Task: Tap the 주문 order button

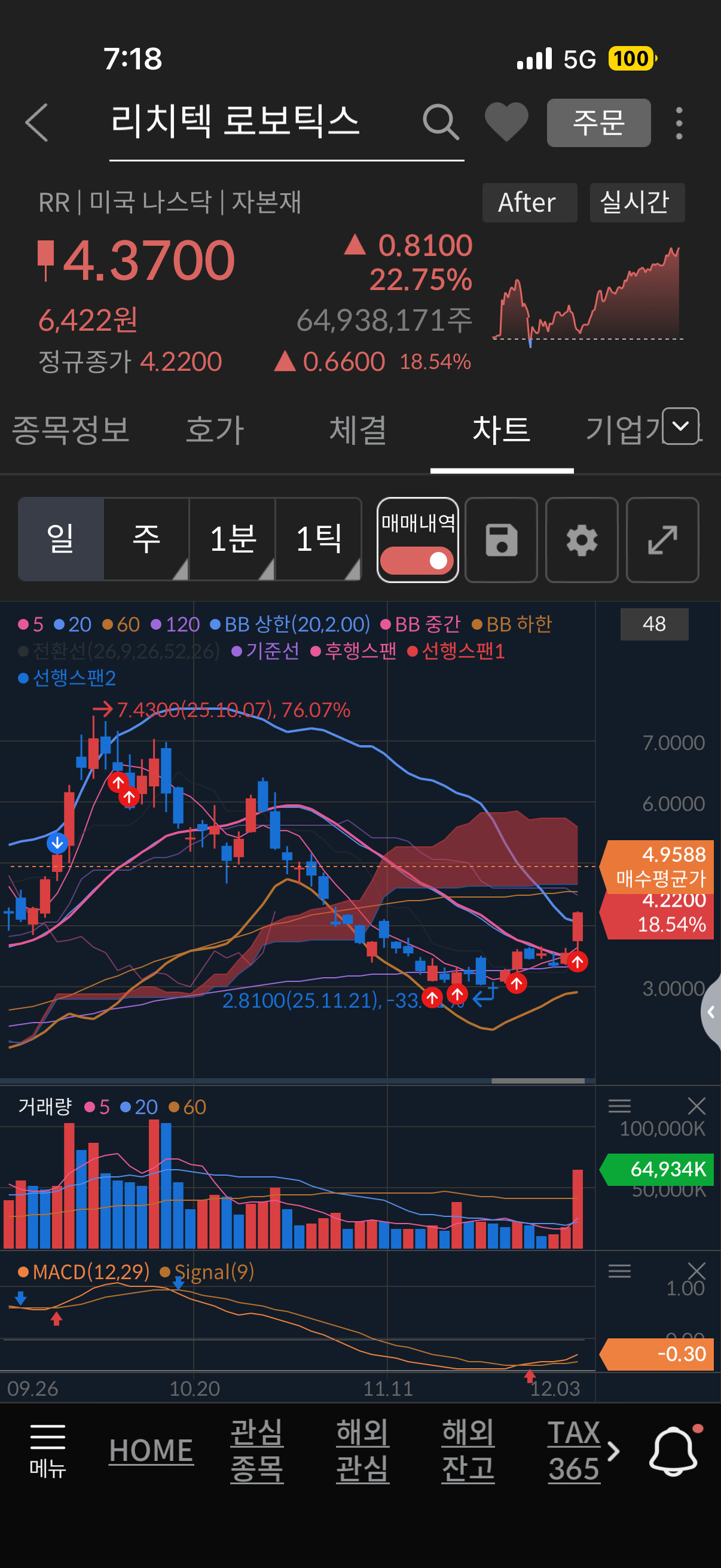Action: [598, 123]
